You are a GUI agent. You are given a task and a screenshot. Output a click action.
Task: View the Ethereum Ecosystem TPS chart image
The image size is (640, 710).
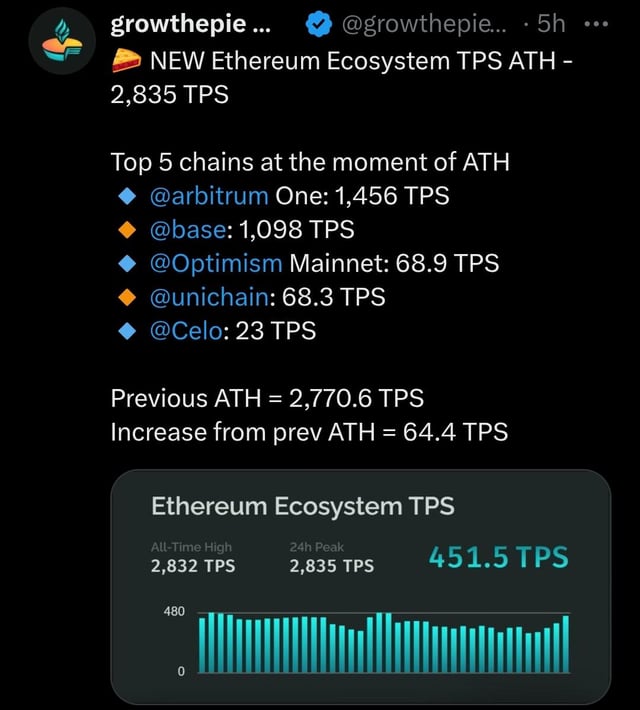point(359,588)
